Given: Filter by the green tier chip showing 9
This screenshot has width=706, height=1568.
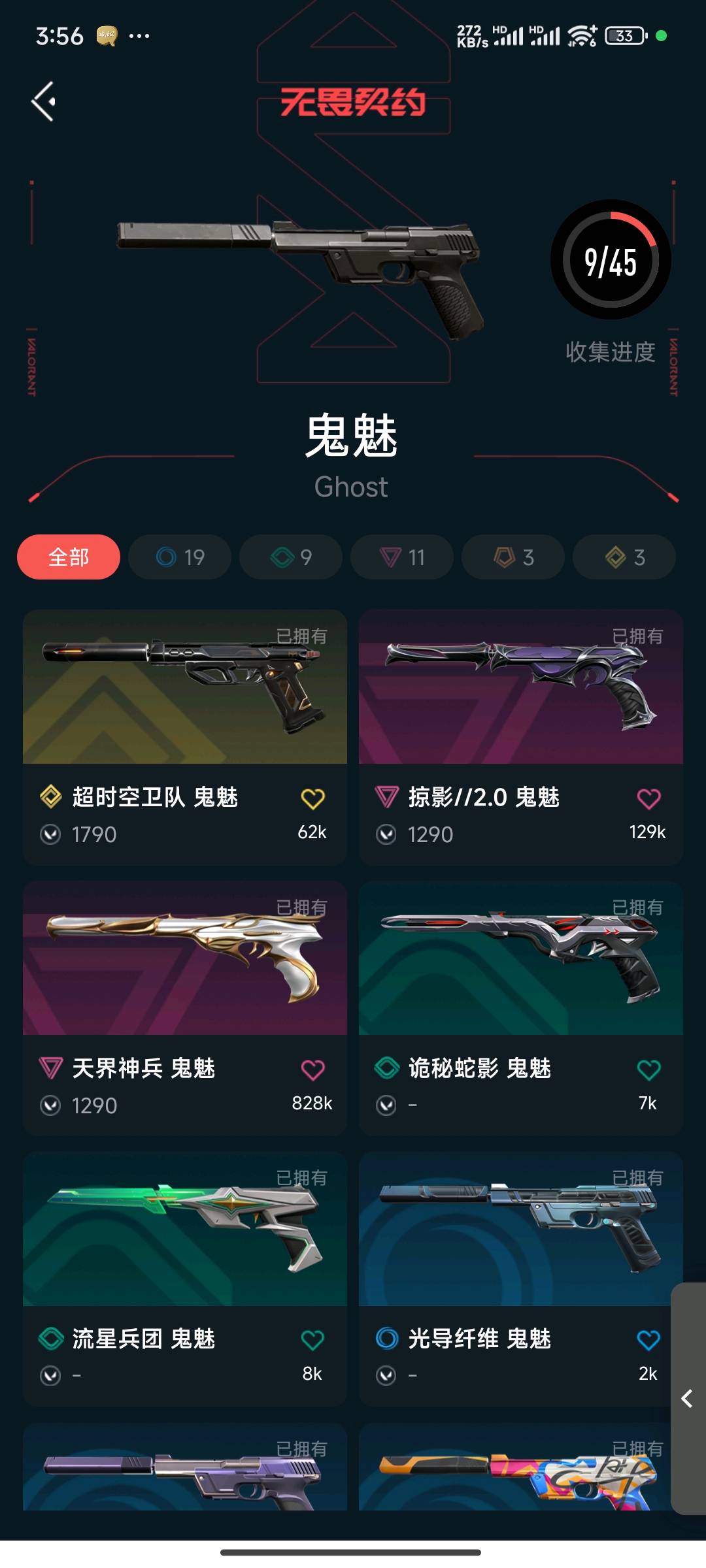Looking at the screenshot, I should tap(291, 557).
